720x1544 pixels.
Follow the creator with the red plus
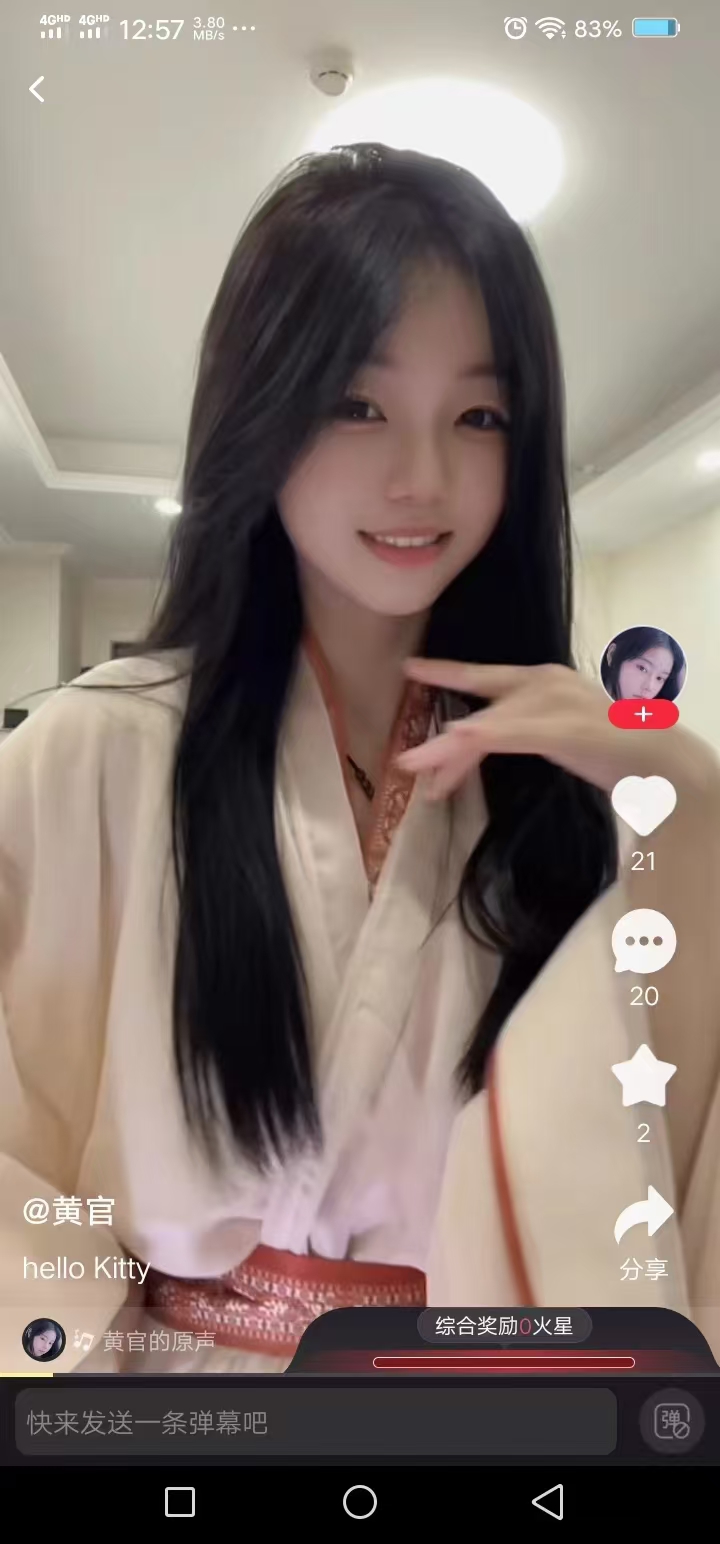click(643, 714)
